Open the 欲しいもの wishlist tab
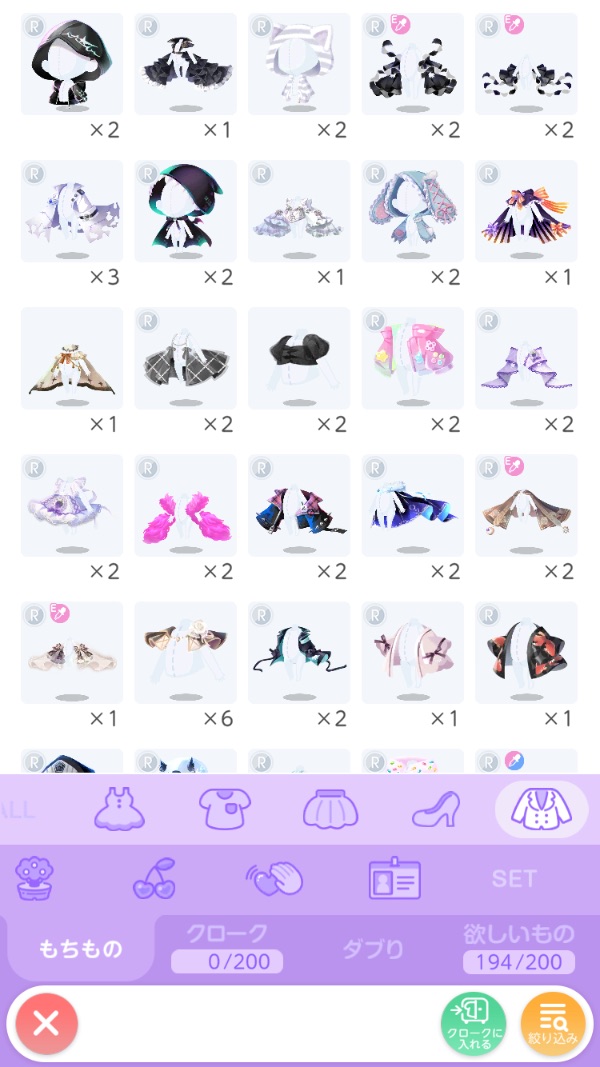The height and width of the screenshot is (1067, 600). (518, 946)
